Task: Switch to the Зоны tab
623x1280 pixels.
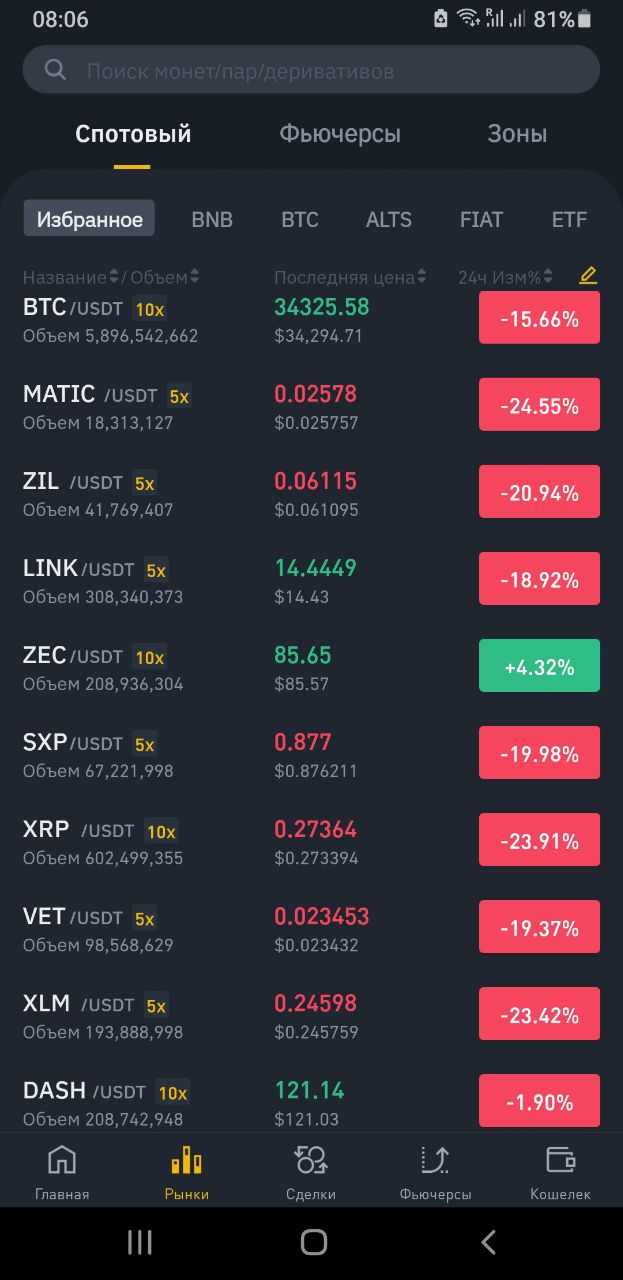Action: (517, 134)
